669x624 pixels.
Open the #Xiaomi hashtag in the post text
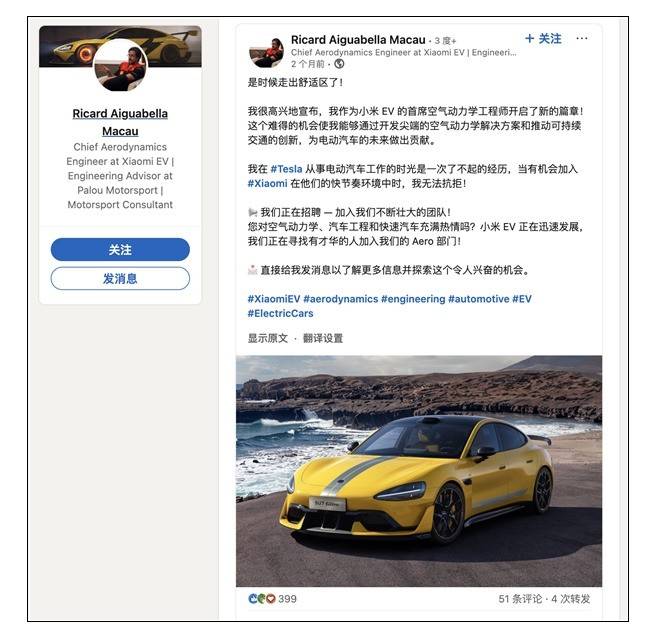pyautogui.click(x=268, y=184)
